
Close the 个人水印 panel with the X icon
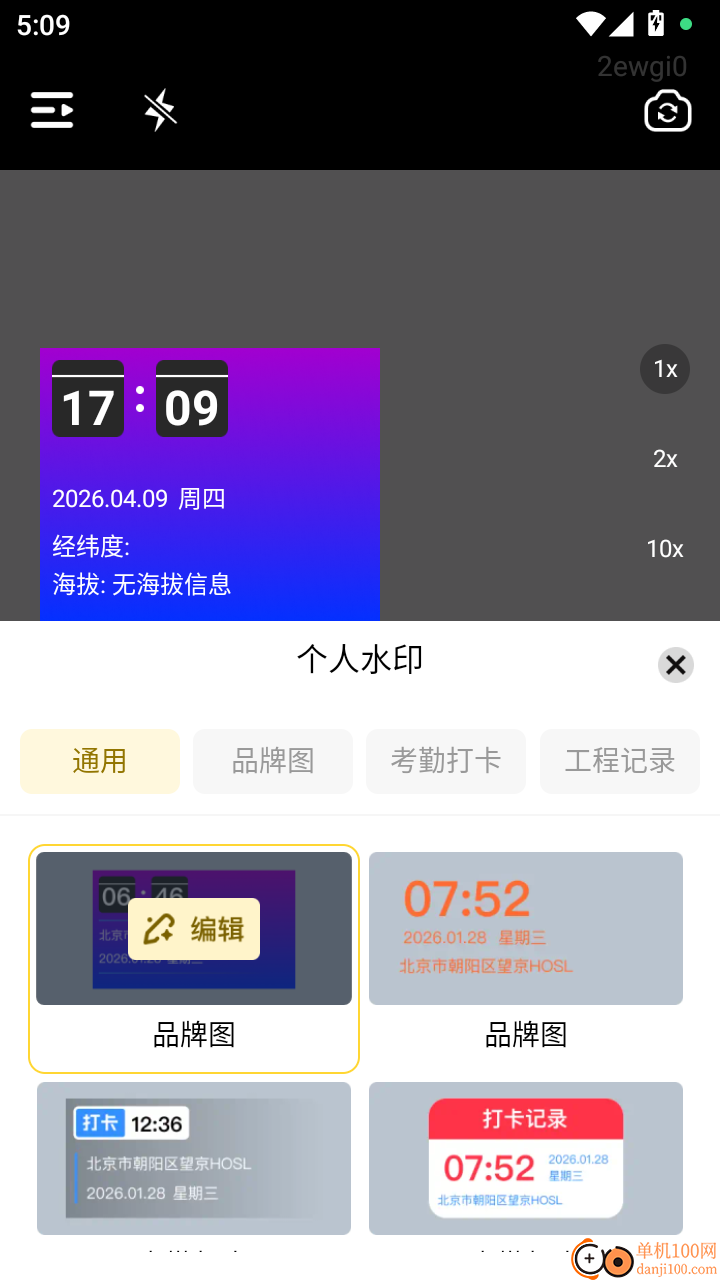[x=675, y=664]
